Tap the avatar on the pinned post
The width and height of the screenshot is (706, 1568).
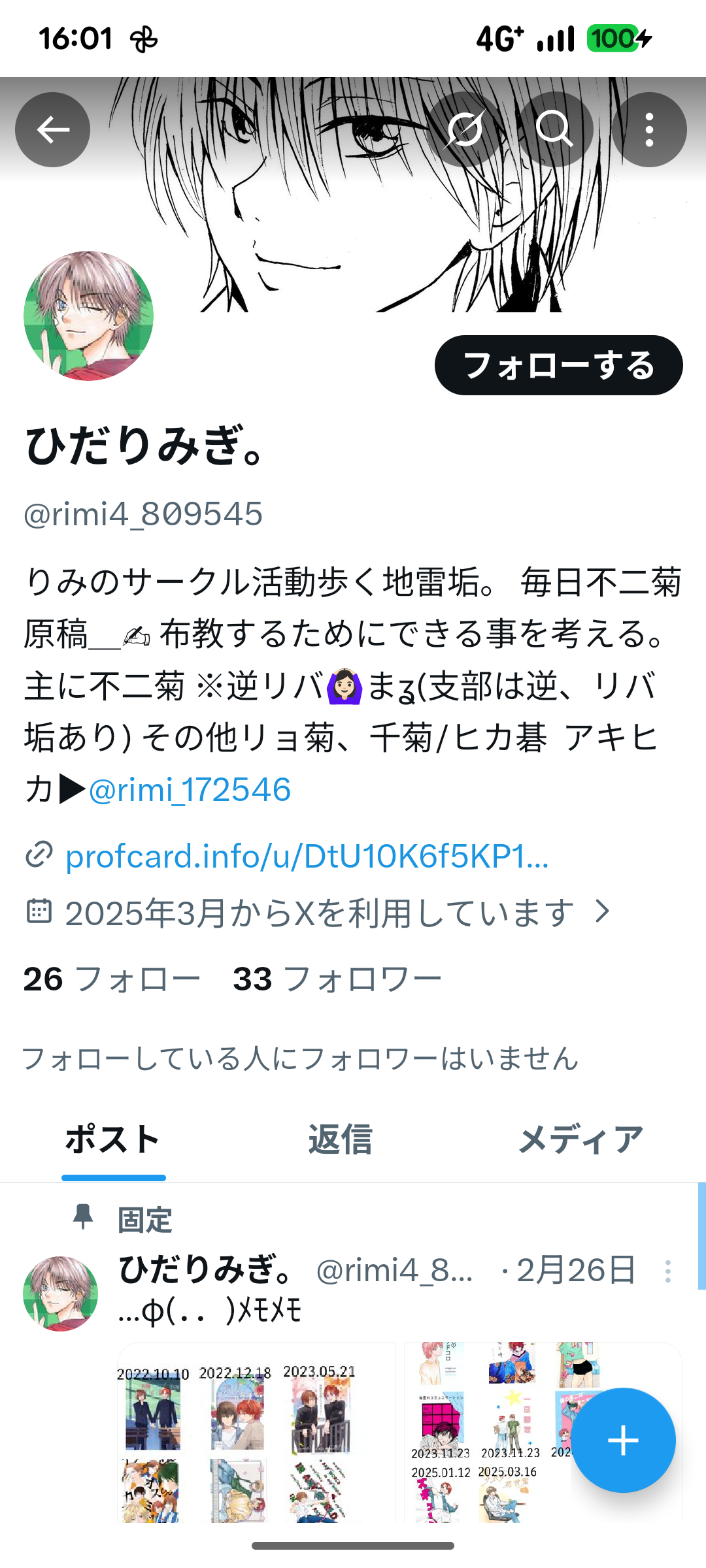pos(61,1294)
